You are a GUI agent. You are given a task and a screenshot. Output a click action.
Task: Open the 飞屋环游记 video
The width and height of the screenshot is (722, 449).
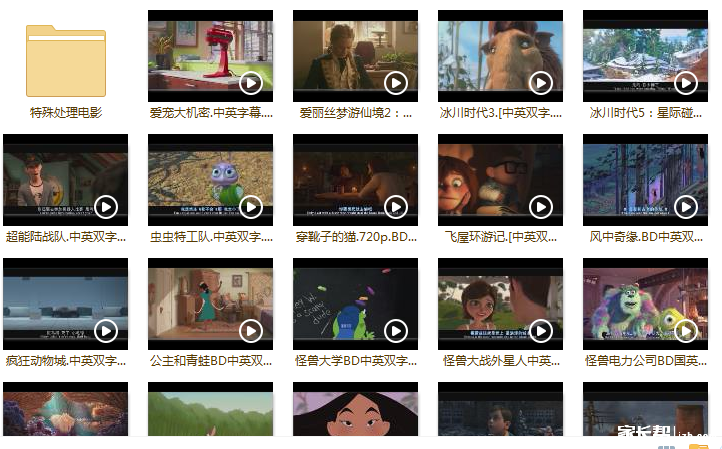(500, 180)
